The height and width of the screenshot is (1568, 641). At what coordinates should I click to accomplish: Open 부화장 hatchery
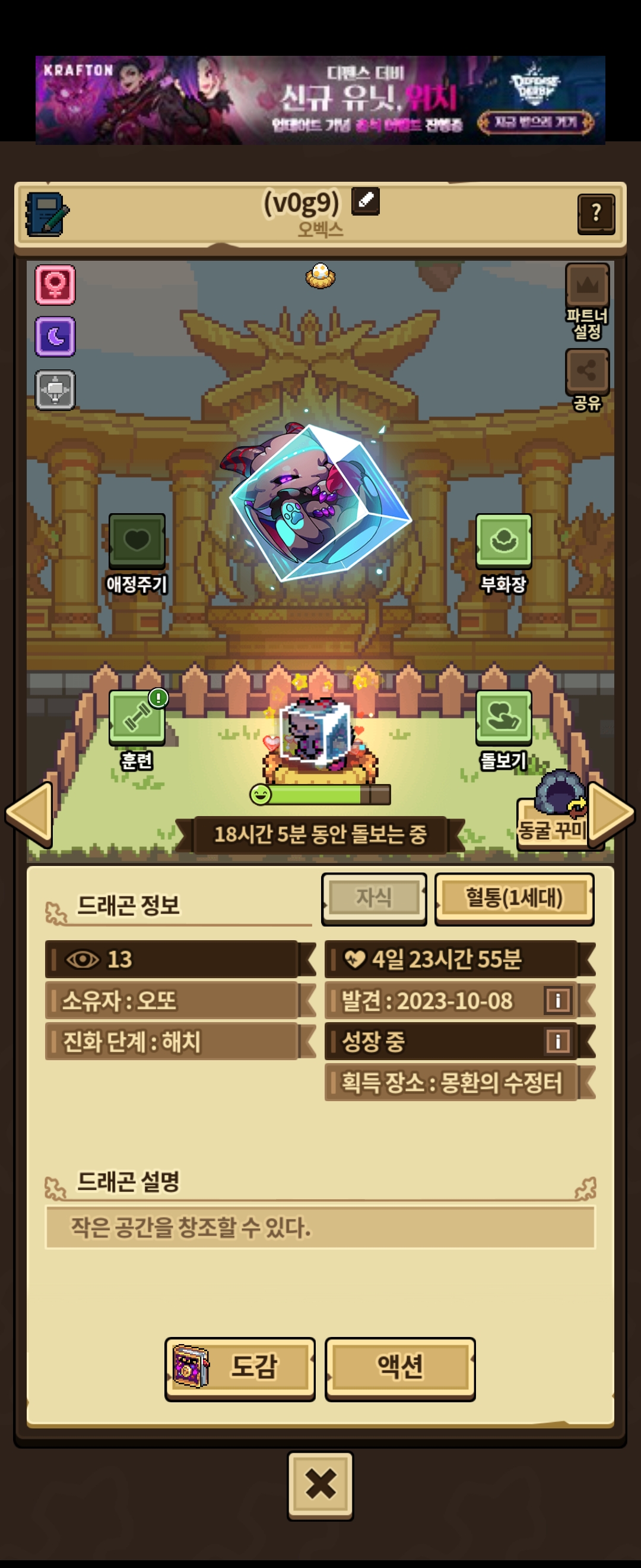[x=503, y=554]
